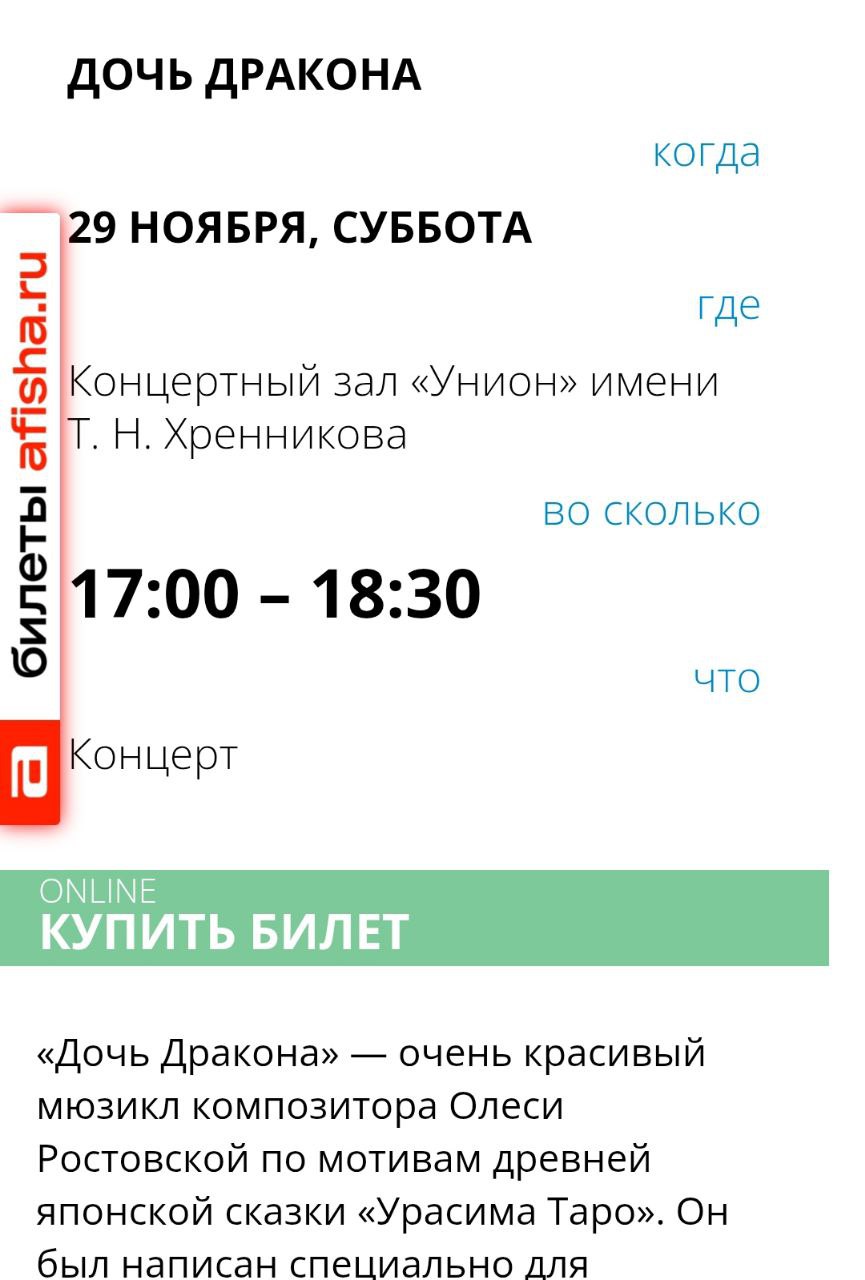Open the Билеты afisha.ru side tab
Screen dimensions: 865x1280
[x=30, y=520]
